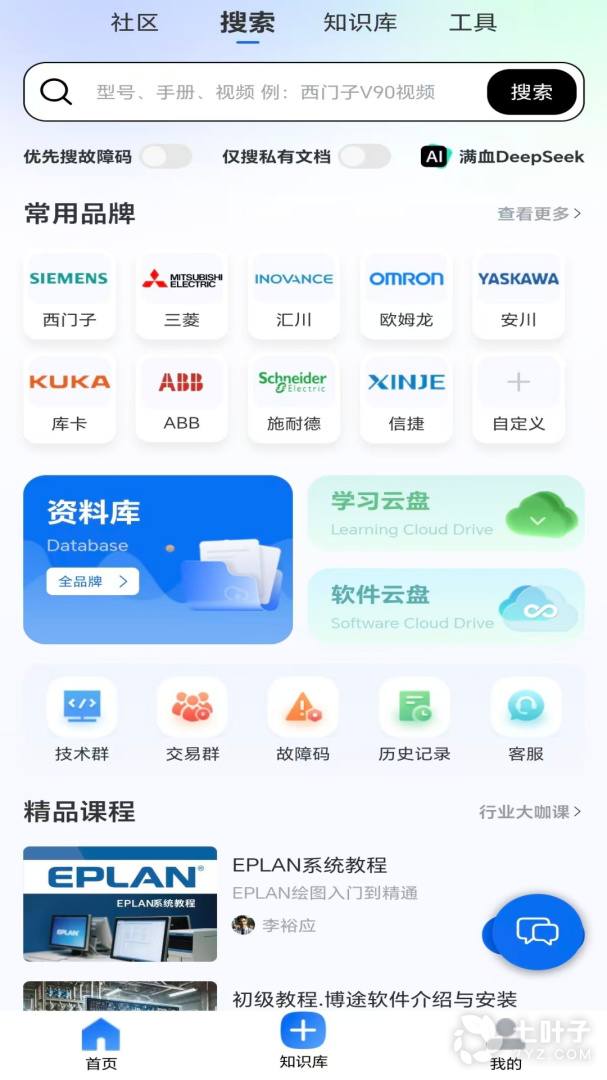Tap the black 搜索 button
Image resolution: width=607 pixels, height=1080 pixels.
531,93
